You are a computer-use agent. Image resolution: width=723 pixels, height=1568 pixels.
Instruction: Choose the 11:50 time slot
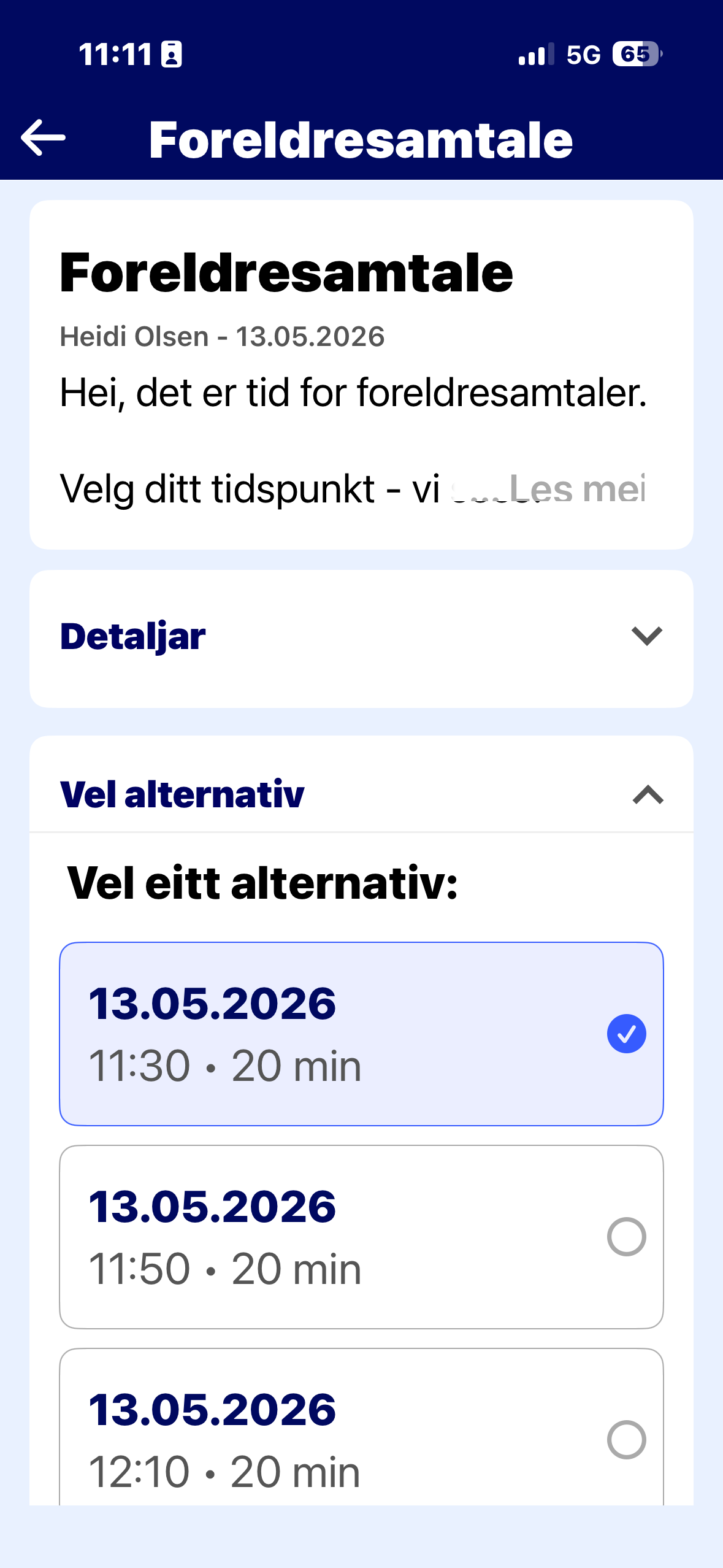tap(361, 1237)
